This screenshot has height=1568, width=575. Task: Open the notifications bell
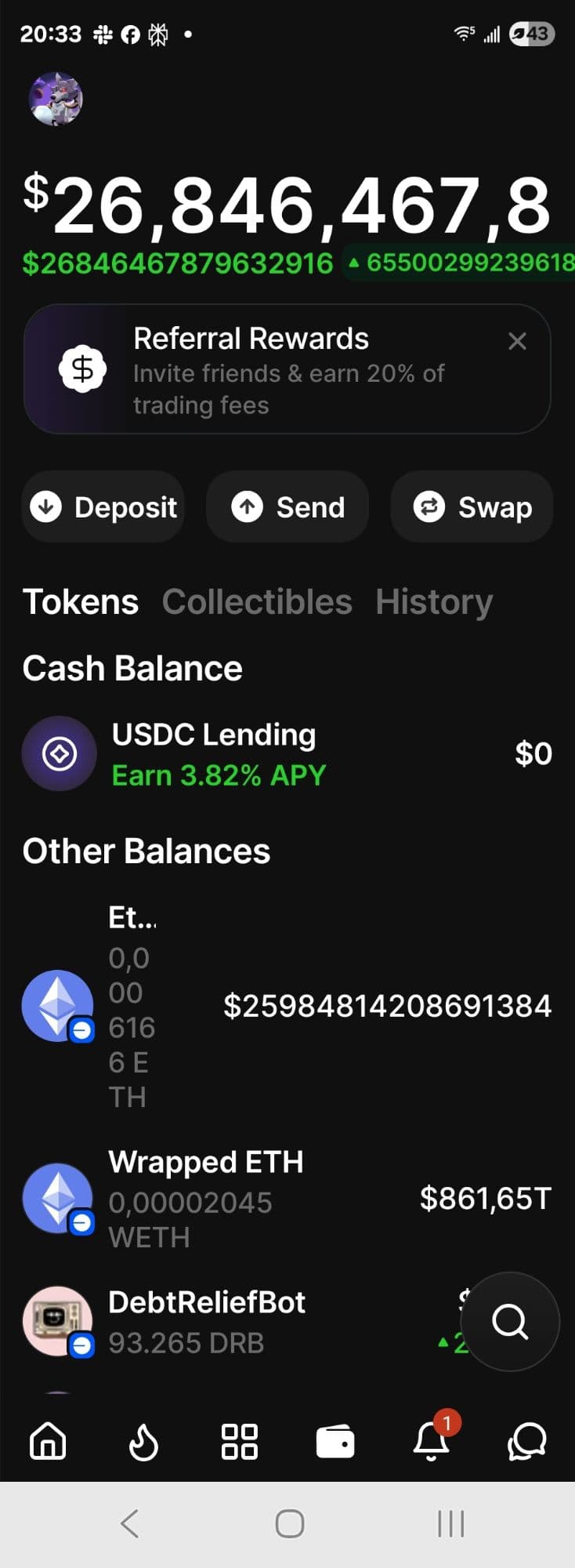[432, 1441]
